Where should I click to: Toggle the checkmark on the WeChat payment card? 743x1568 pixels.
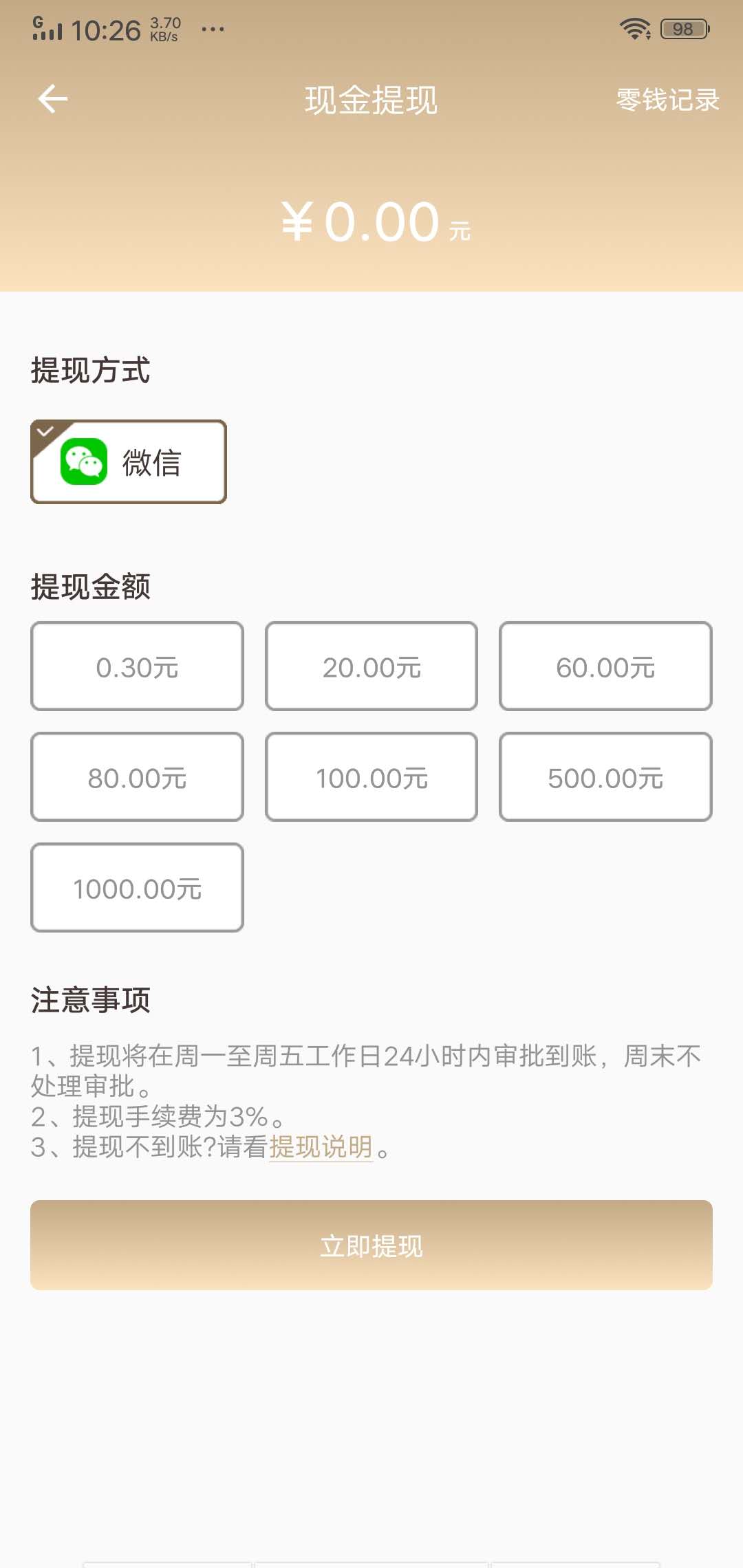pyautogui.click(x=45, y=432)
